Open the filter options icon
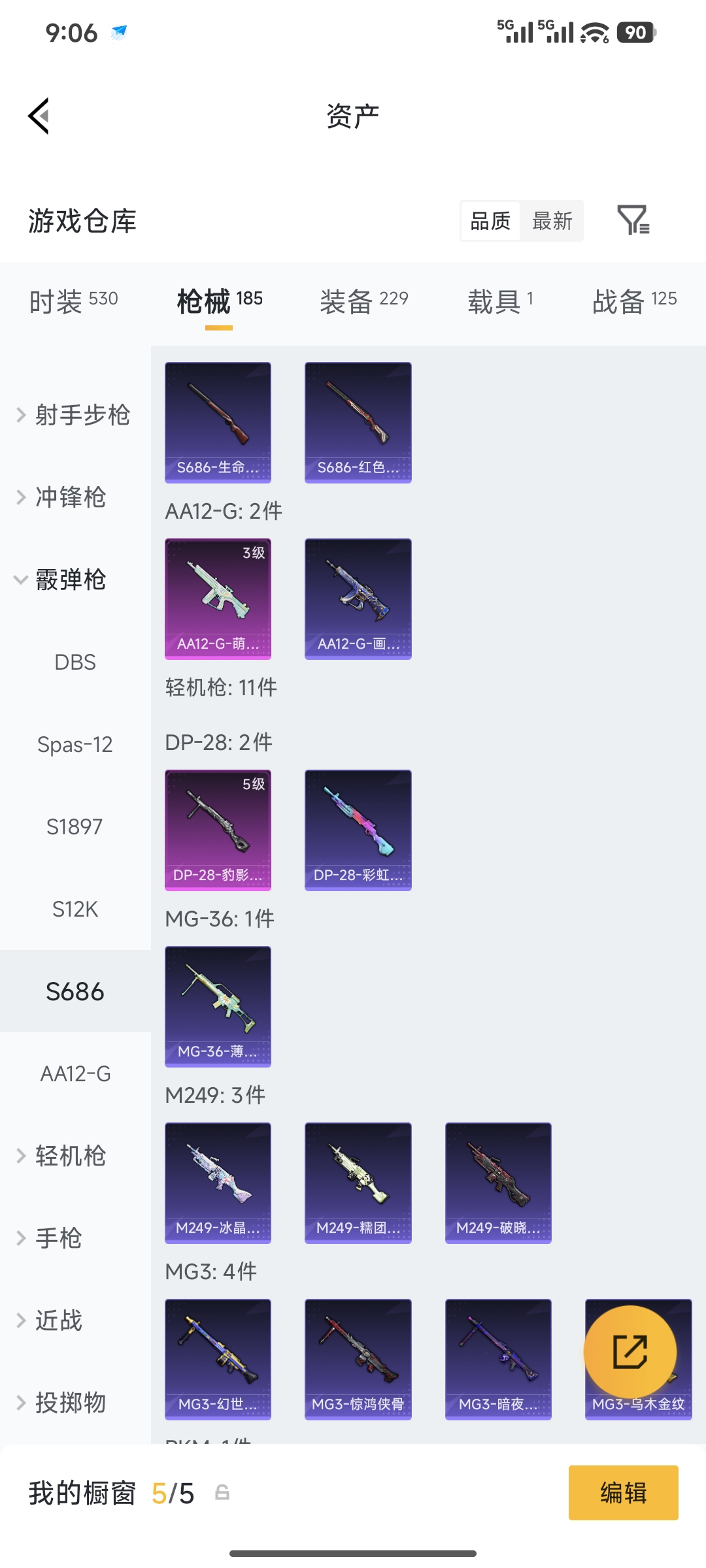The image size is (706, 1568). point(633,221)
